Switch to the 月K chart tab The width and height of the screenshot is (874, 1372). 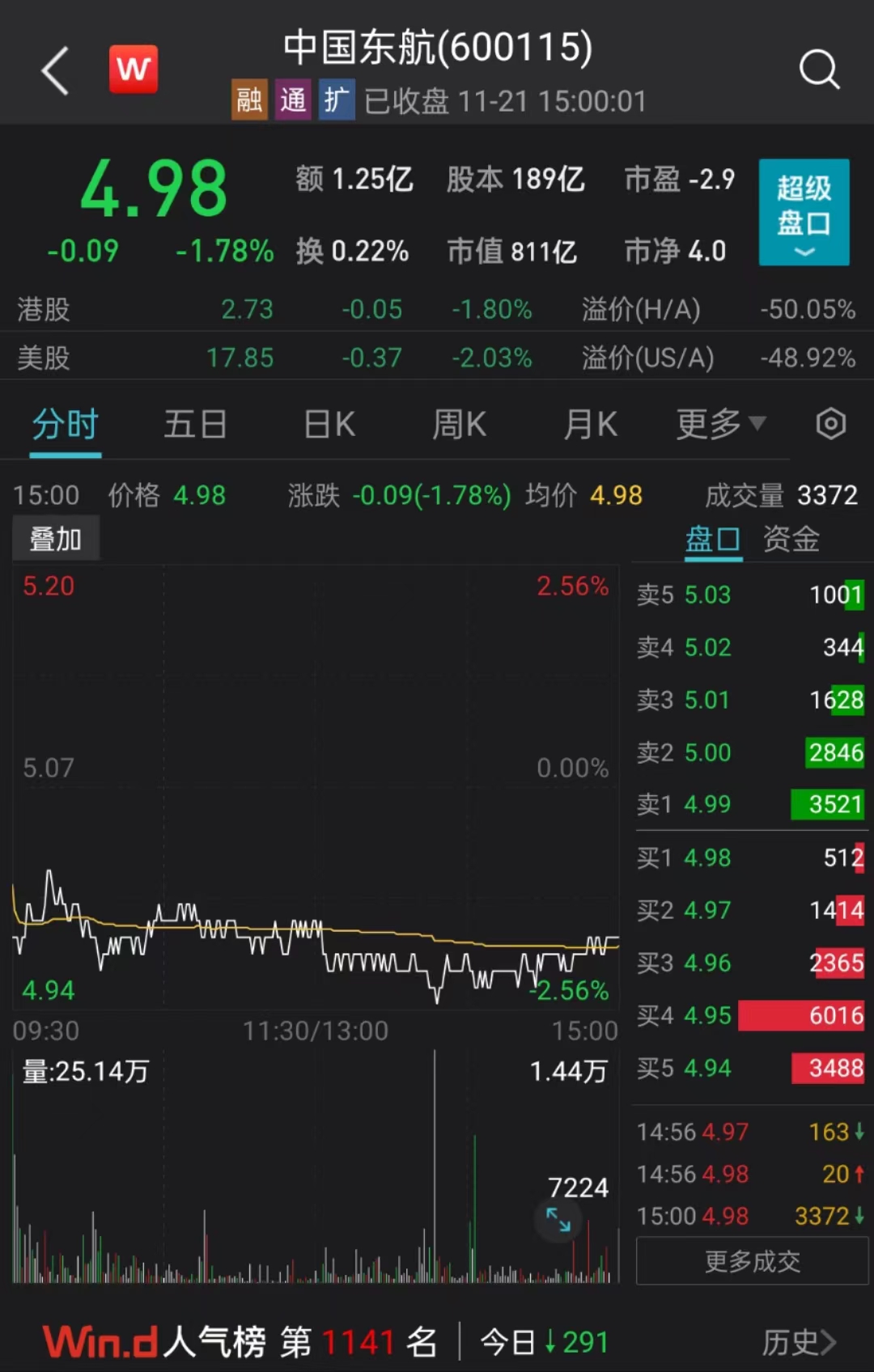pos(590,424)
